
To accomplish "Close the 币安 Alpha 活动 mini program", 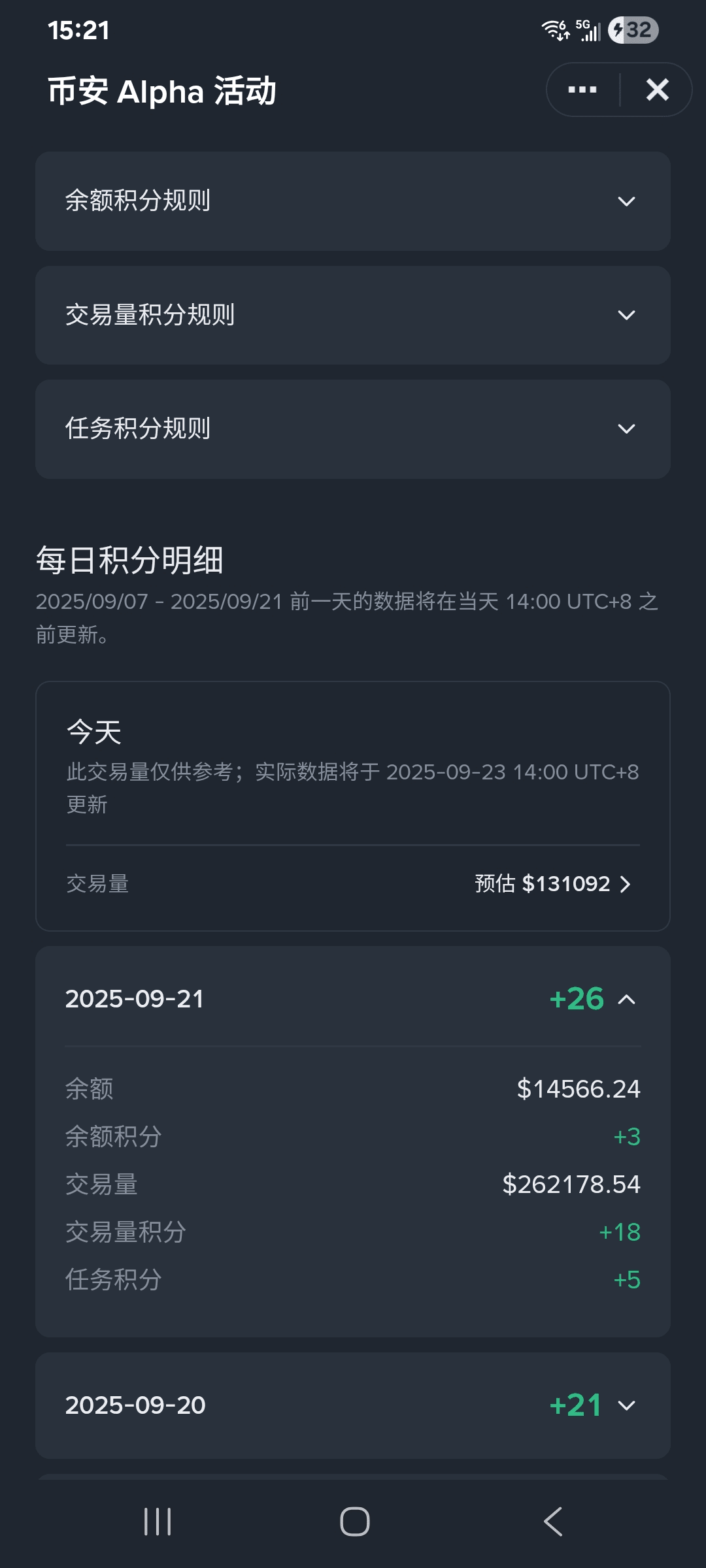I will coord(657,90).
